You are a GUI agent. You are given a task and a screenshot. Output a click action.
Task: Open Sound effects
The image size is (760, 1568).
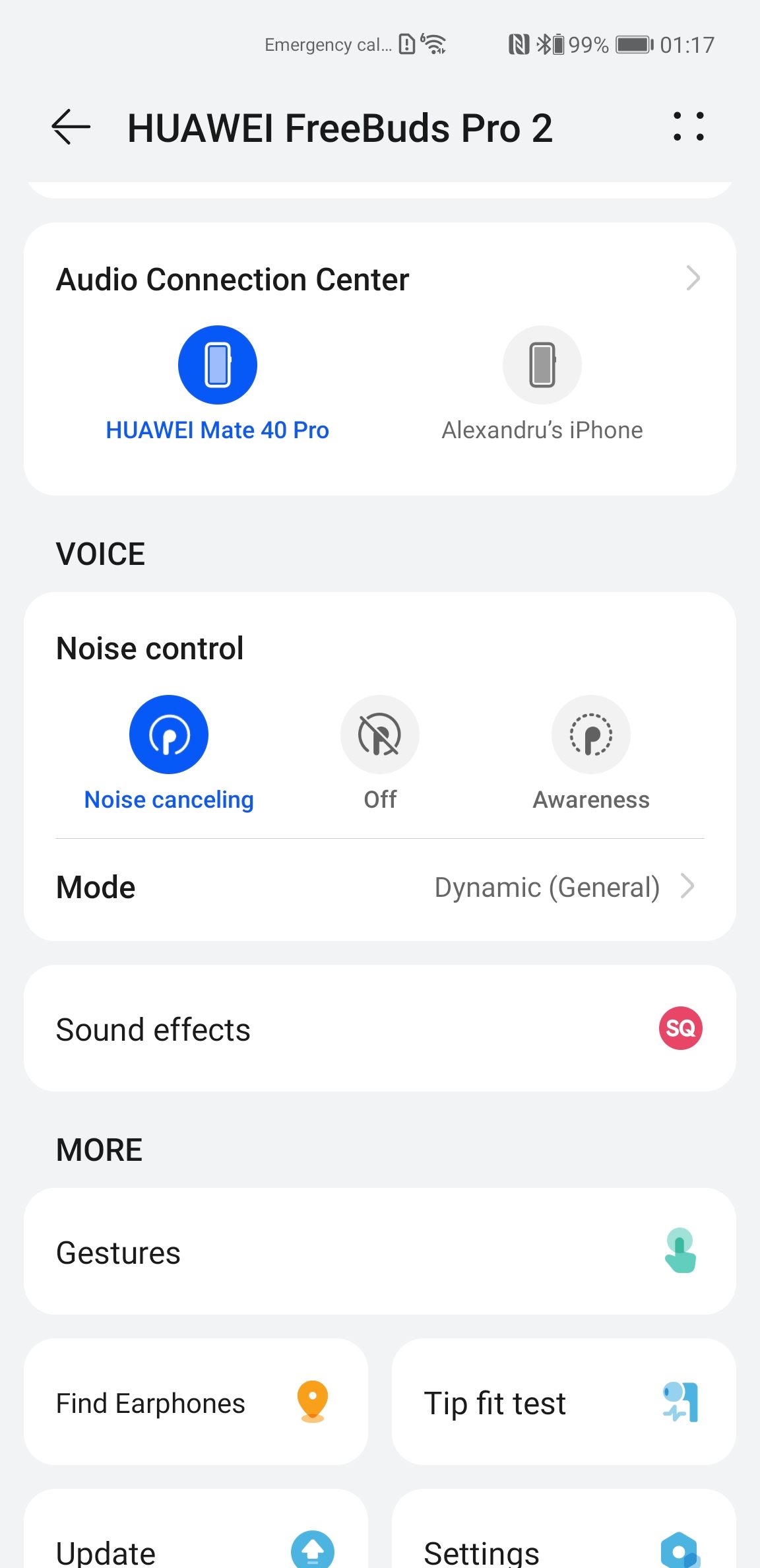coord(380,1028)
